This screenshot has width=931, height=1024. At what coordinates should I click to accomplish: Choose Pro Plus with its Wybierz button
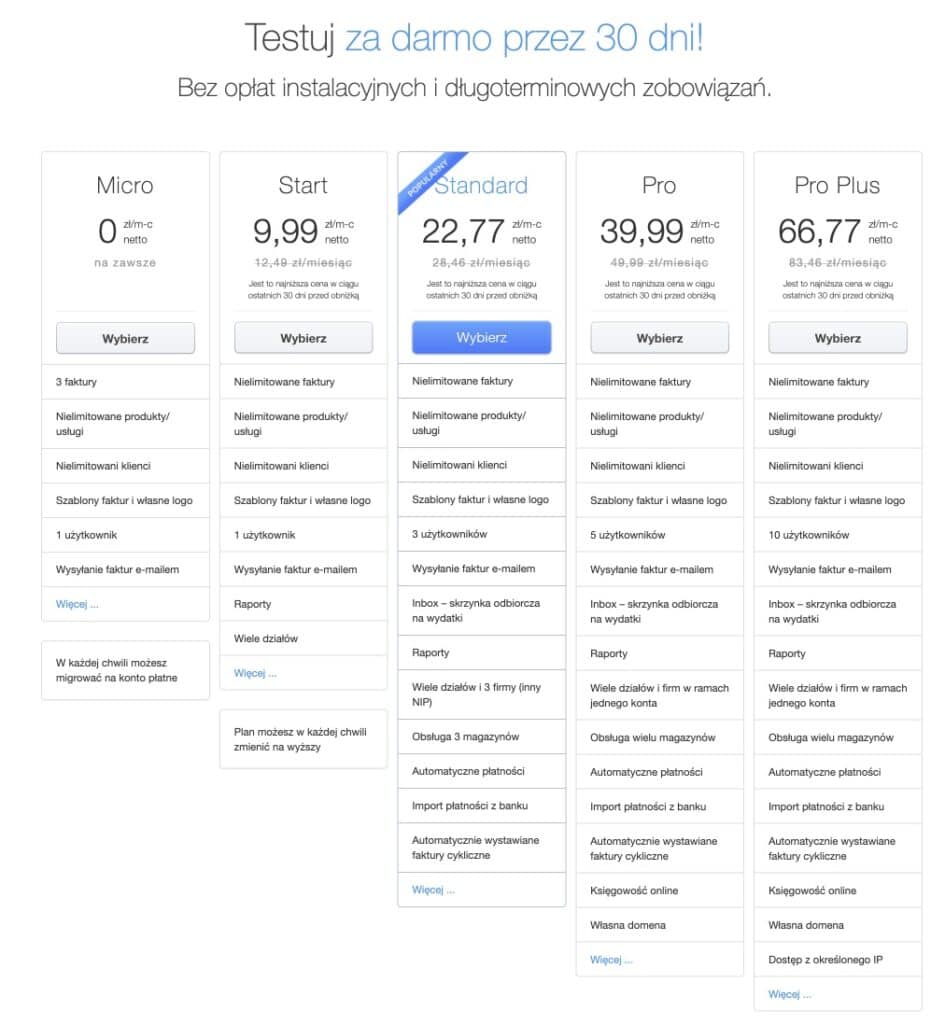837,338
